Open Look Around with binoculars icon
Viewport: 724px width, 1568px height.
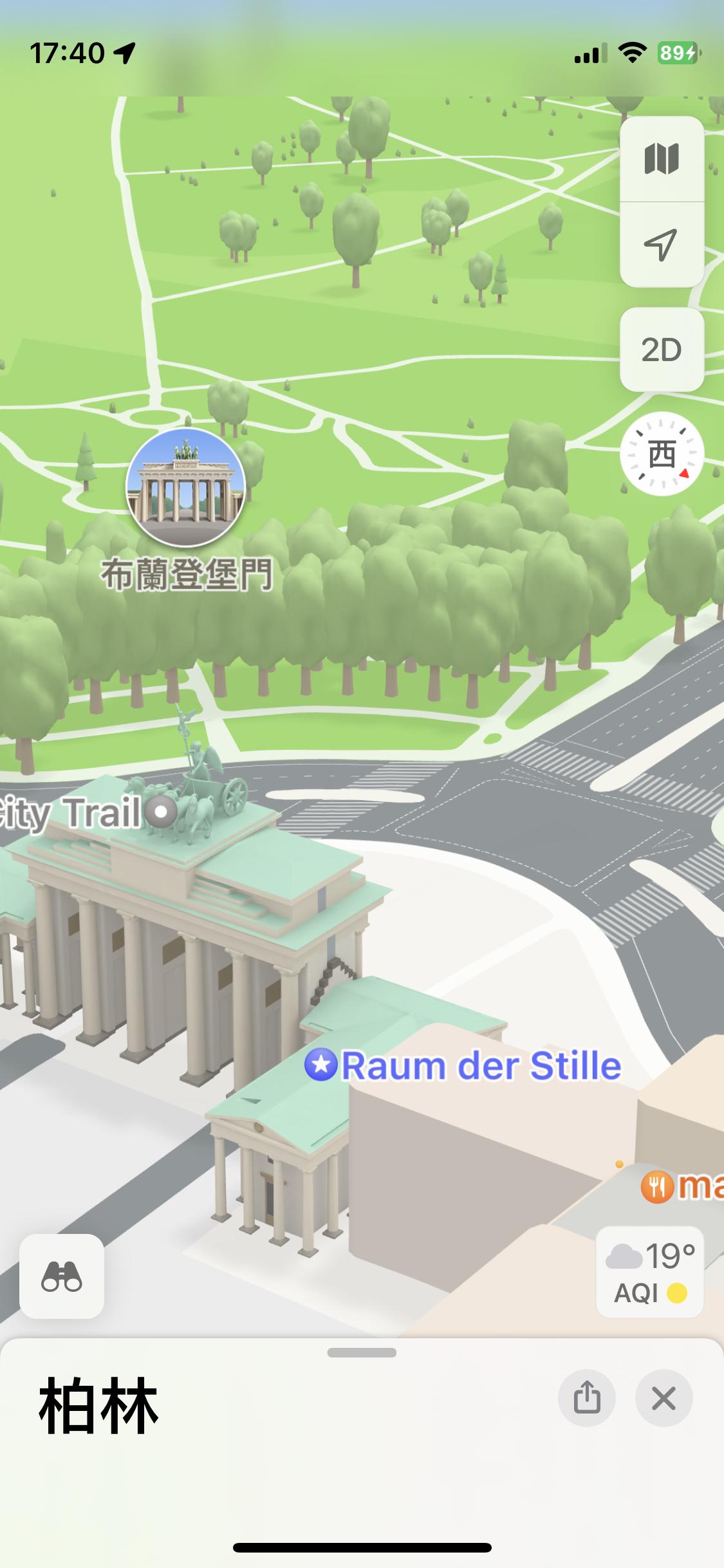point(62,1276)
